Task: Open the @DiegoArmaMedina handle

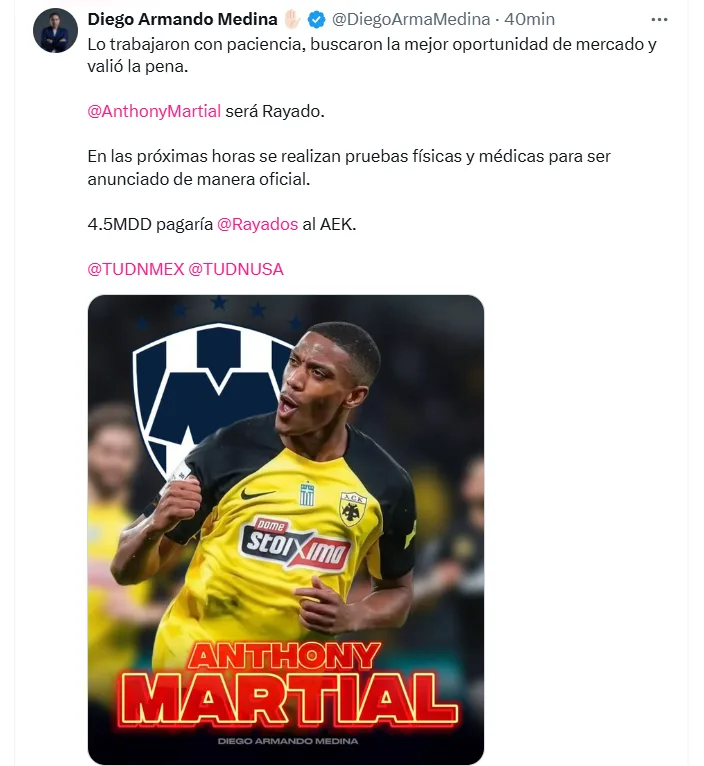Action: click(x=411, y=19)
